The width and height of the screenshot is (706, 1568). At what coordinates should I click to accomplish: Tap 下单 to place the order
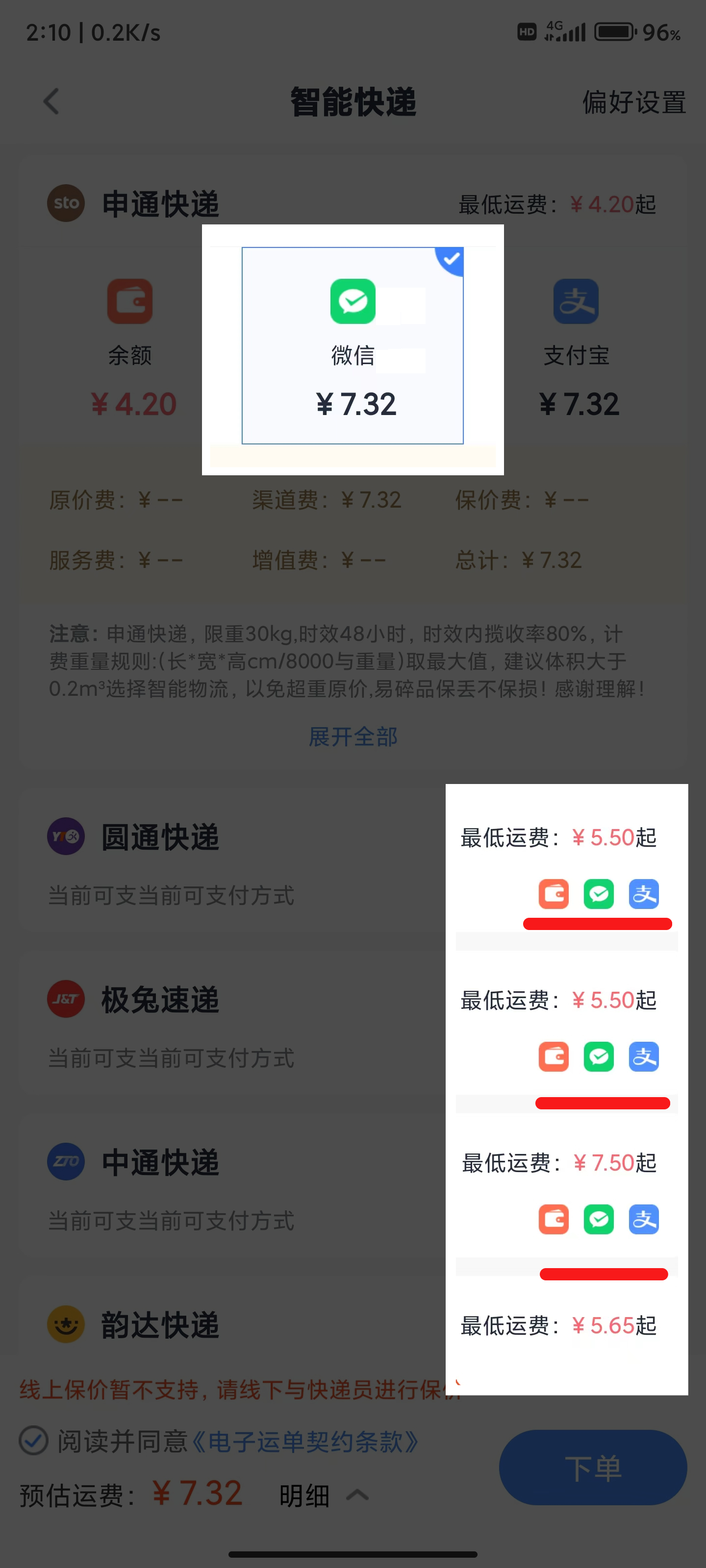click(x=593, y=1468)
